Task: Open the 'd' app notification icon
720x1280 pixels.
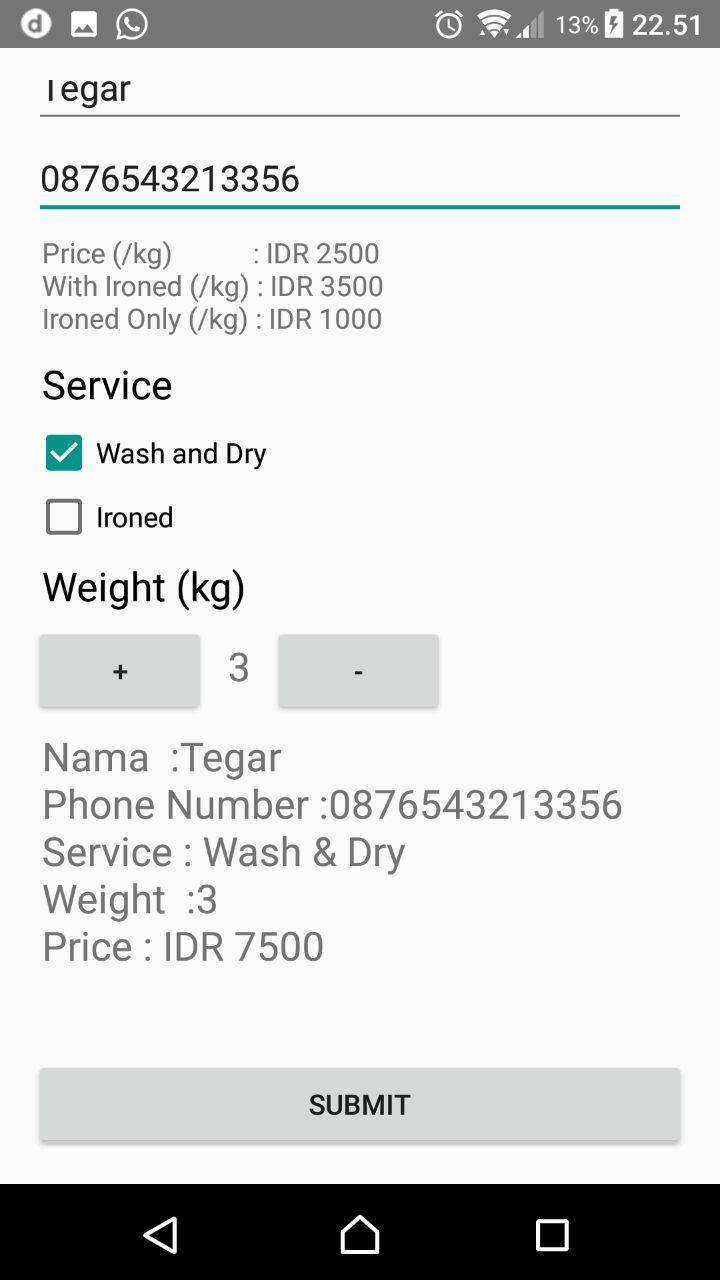Action: 35,23
